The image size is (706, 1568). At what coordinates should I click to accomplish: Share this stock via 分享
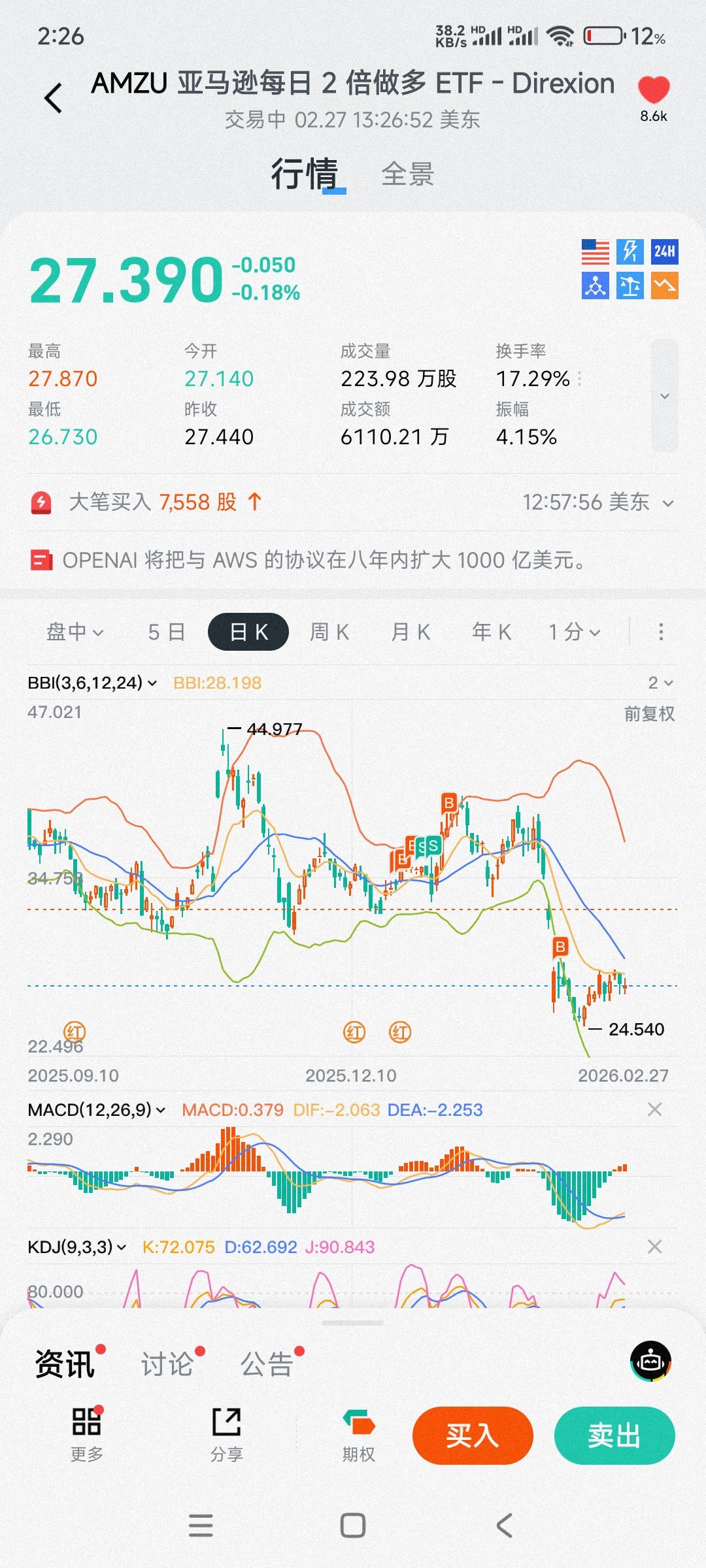click(x=227, y=1435)
